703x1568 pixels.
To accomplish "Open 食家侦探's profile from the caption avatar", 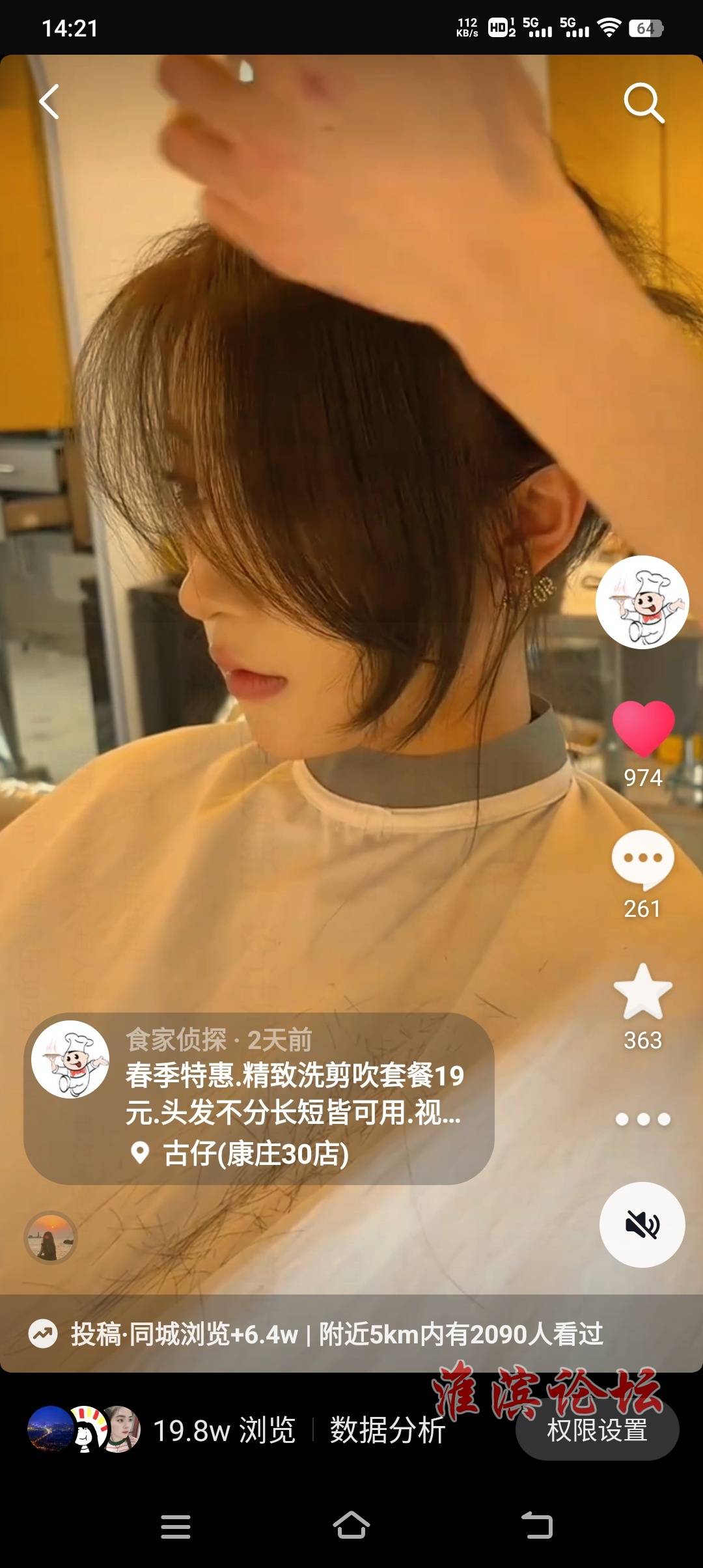I will point(70,1059).
